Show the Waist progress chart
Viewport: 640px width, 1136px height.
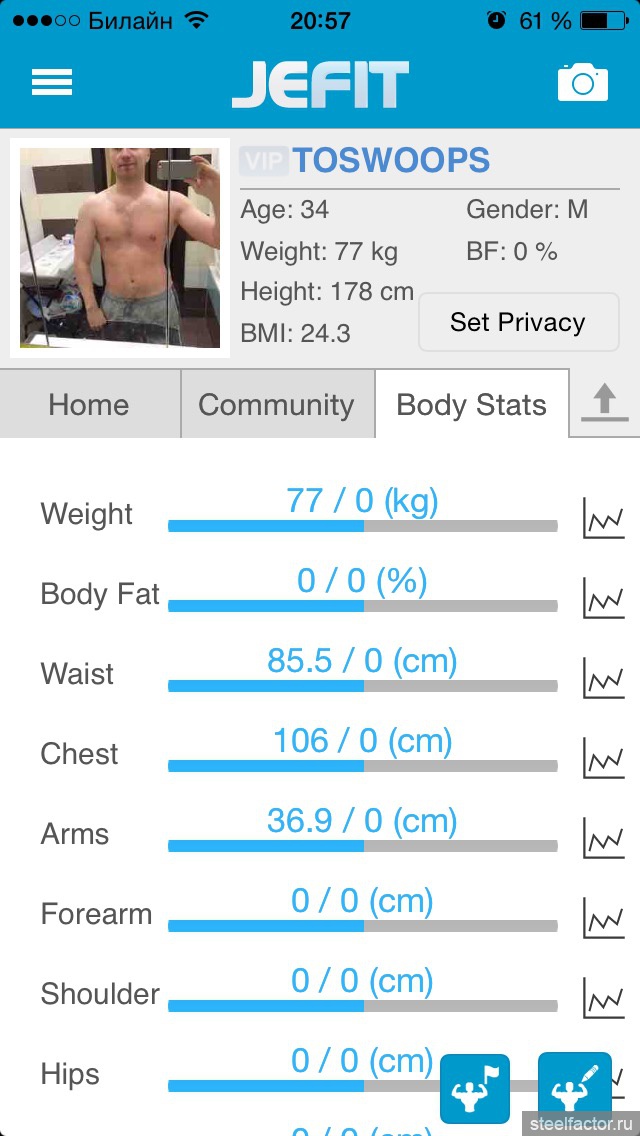pyautogui.click(x=604, y=677)
